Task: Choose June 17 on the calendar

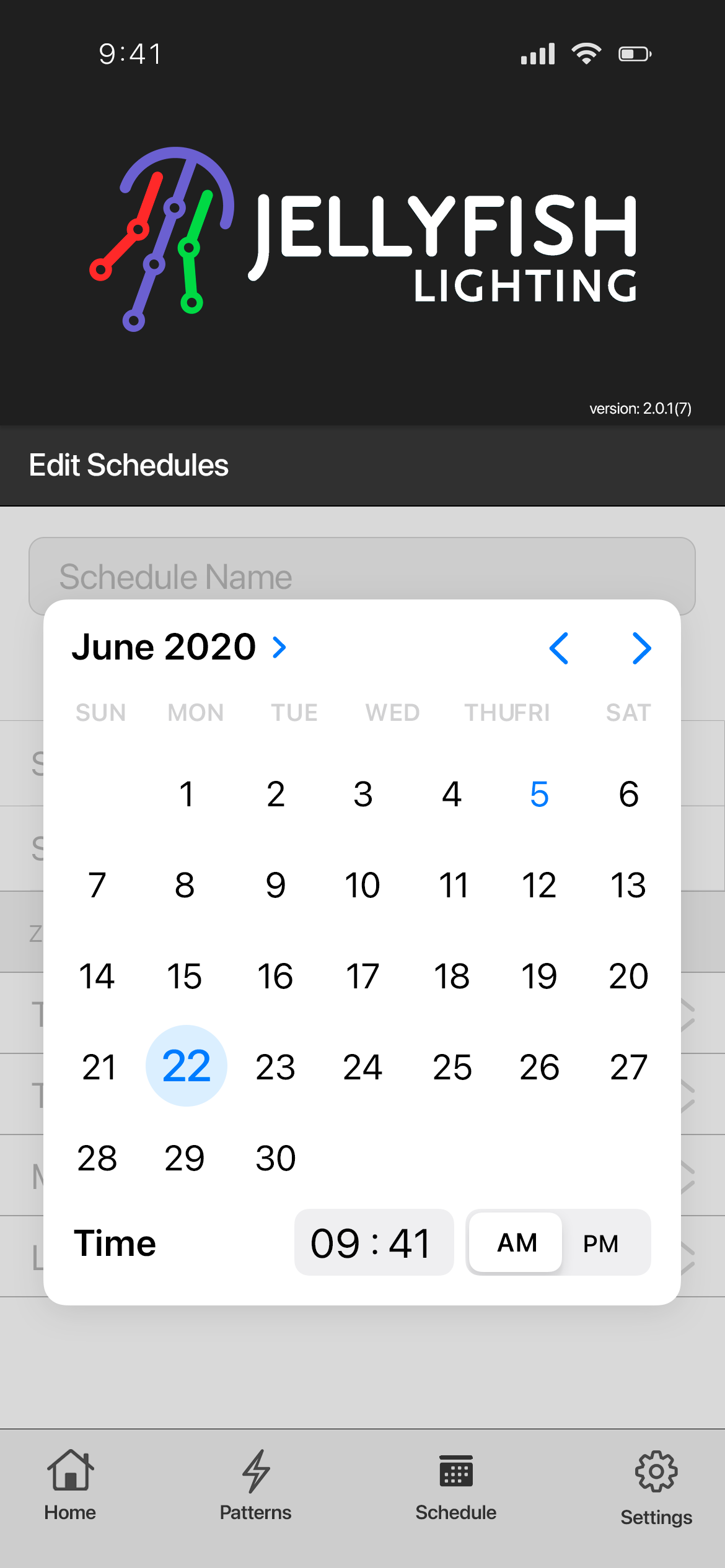Action: pyautogui.click(x=362, y=977)
